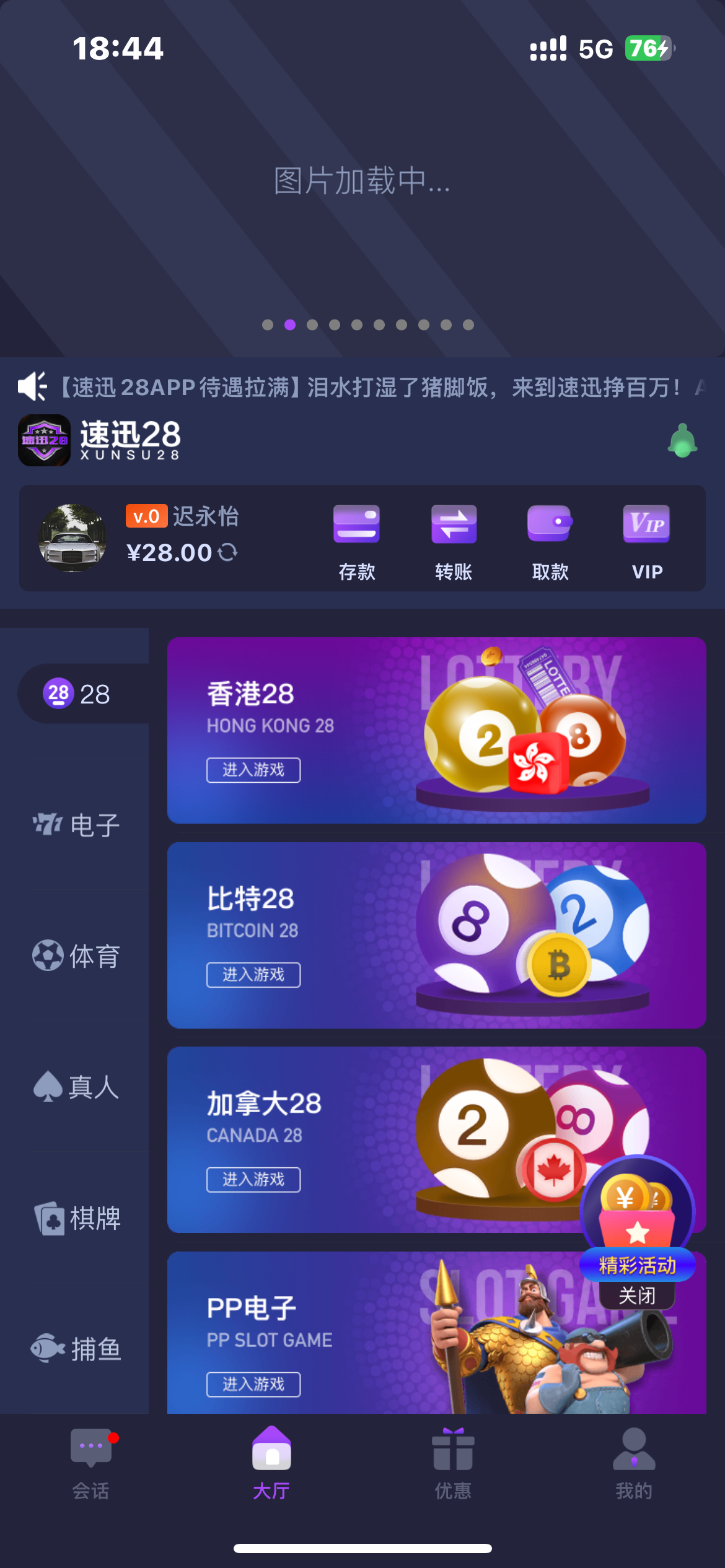Open the VIP page
Image resolution: width=725 pixels, height=1568 pixels.
(x=646, y=541)
